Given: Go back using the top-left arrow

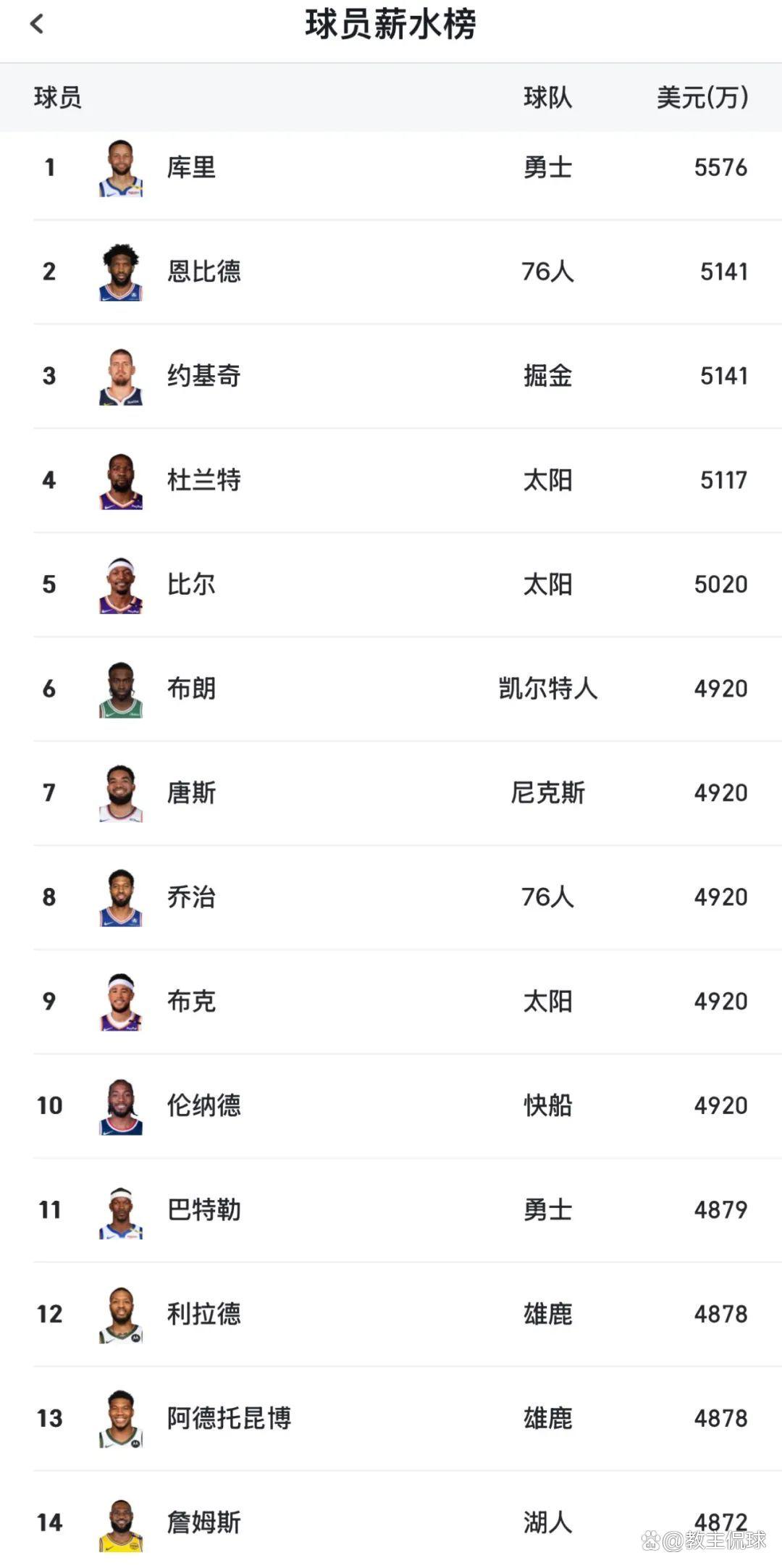Looking at the screenshot, I should pyautogui.click(x=37, y=24).
